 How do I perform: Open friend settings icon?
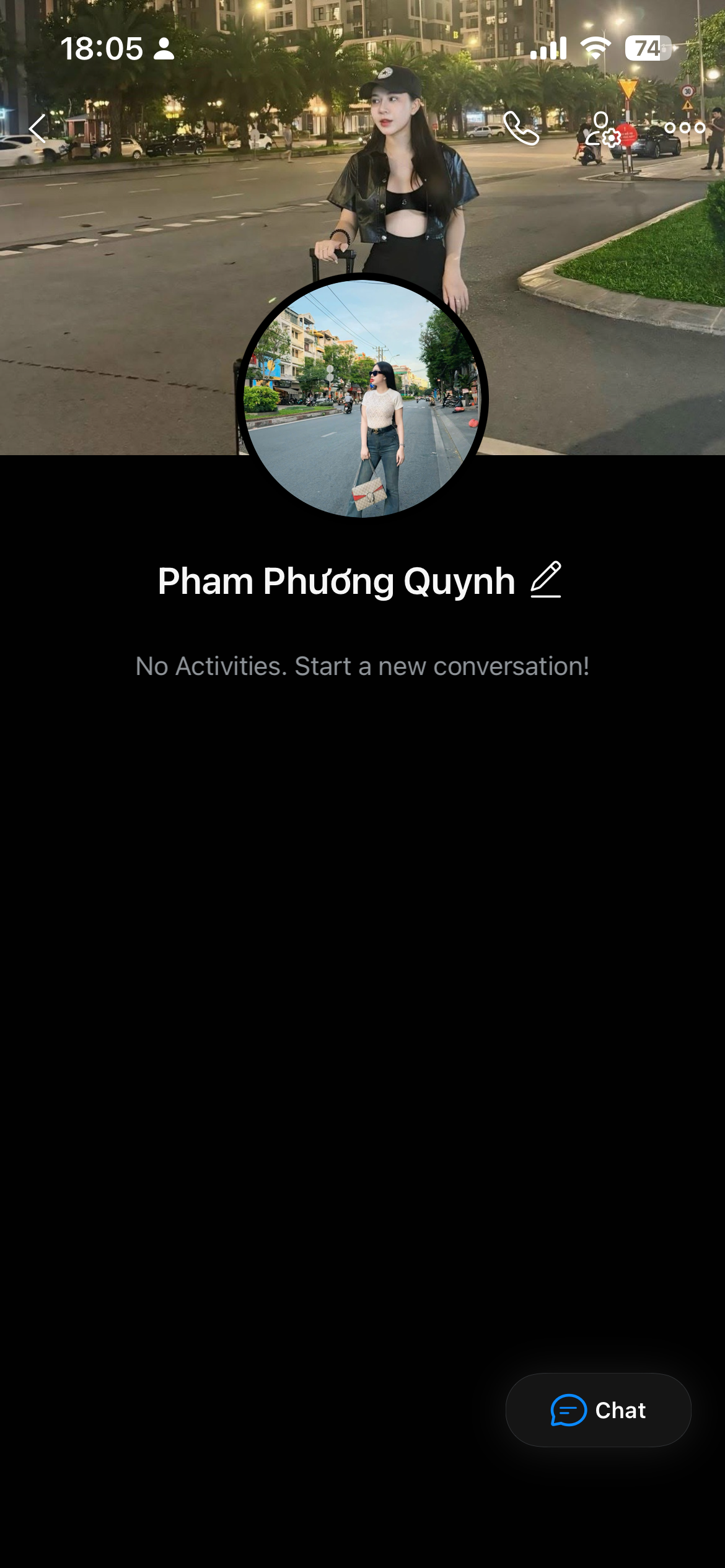(x=602, y=129)
